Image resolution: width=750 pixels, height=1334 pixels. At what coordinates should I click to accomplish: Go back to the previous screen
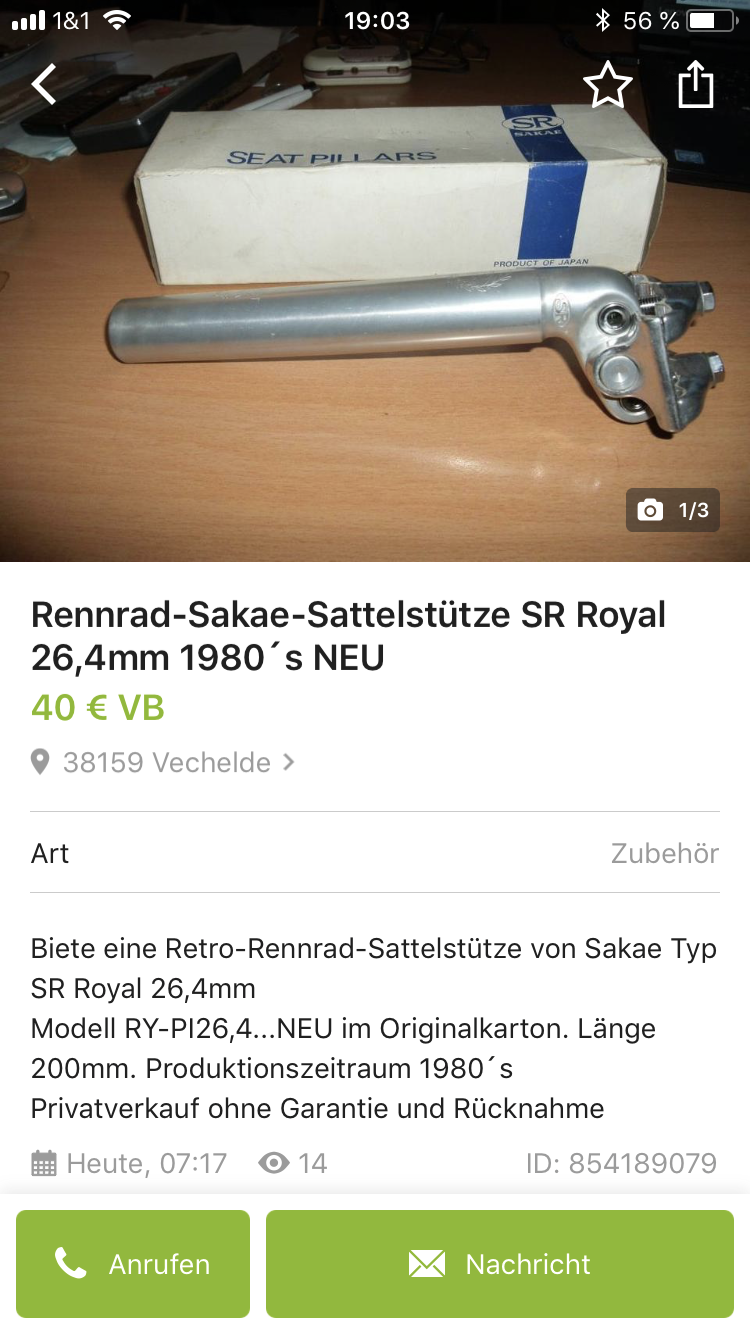pyautogui.click(x=45, y=85)
